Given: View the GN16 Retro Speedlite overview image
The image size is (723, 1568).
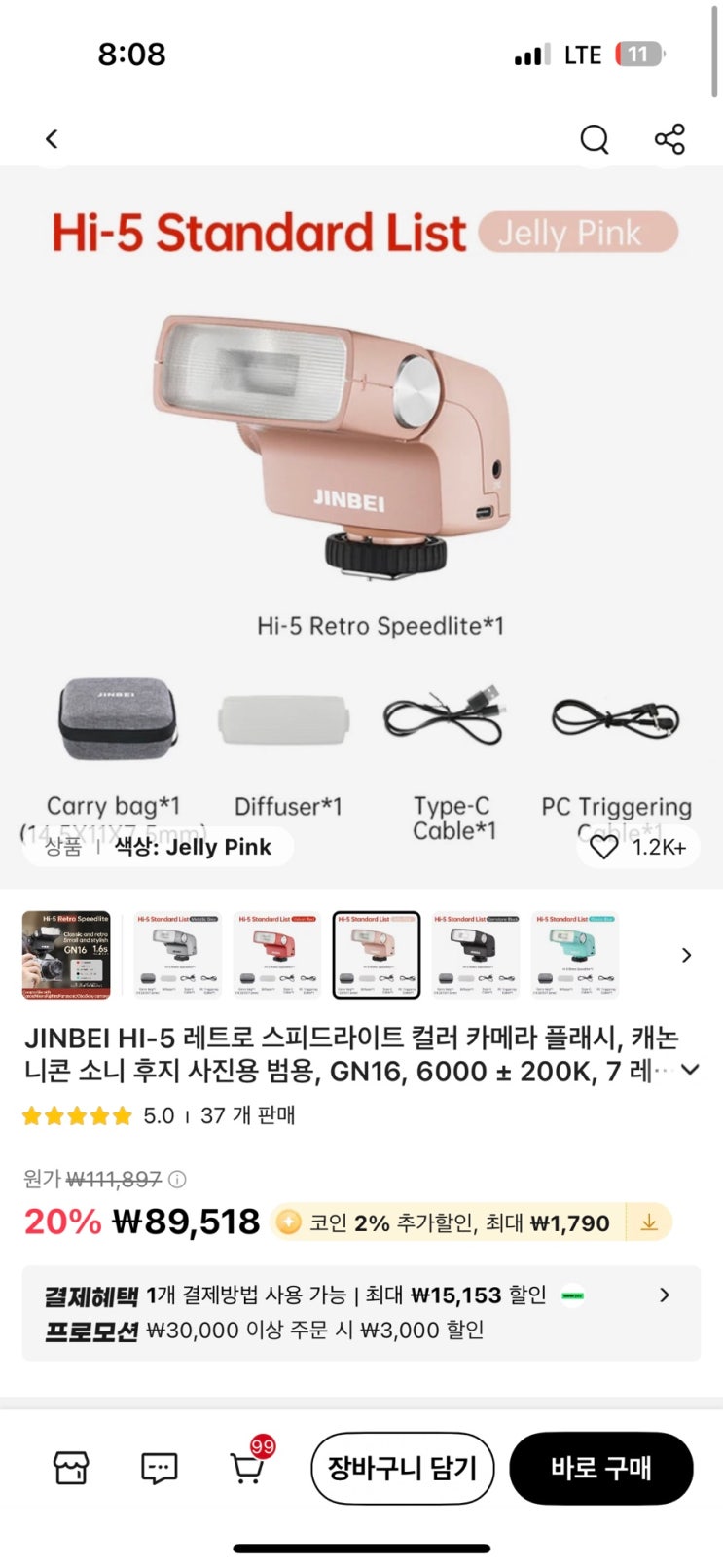Looking at the screenshot, I should (66, 955).
